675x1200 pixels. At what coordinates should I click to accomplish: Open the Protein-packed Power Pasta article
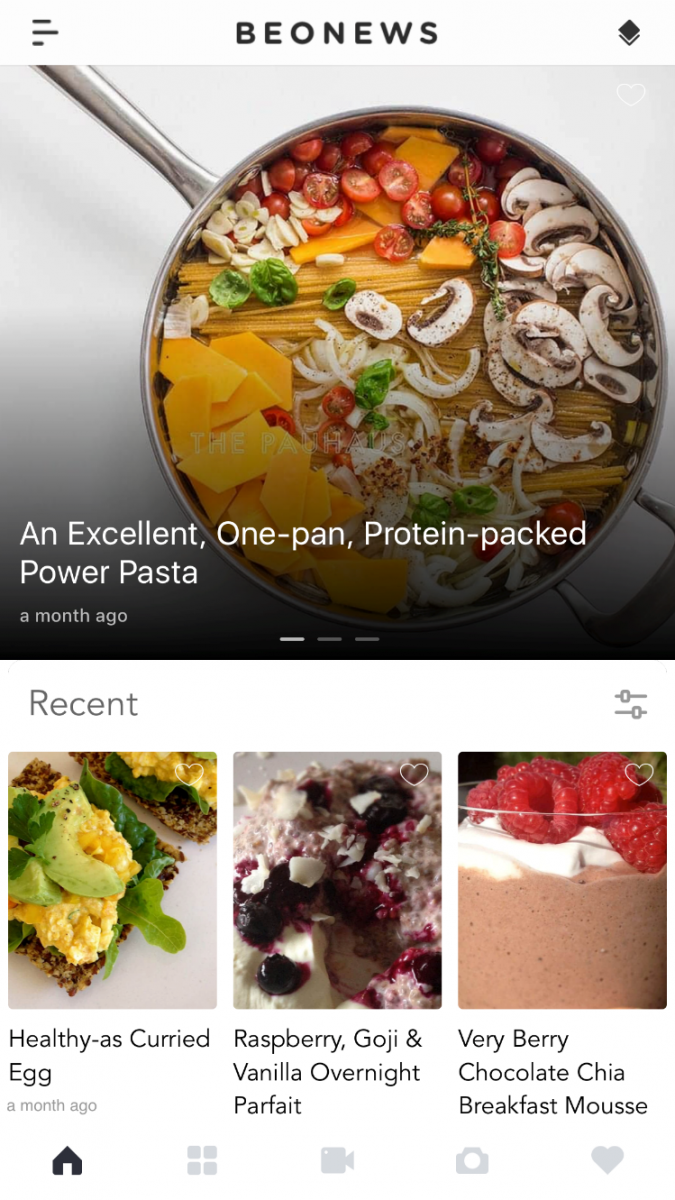303,552
